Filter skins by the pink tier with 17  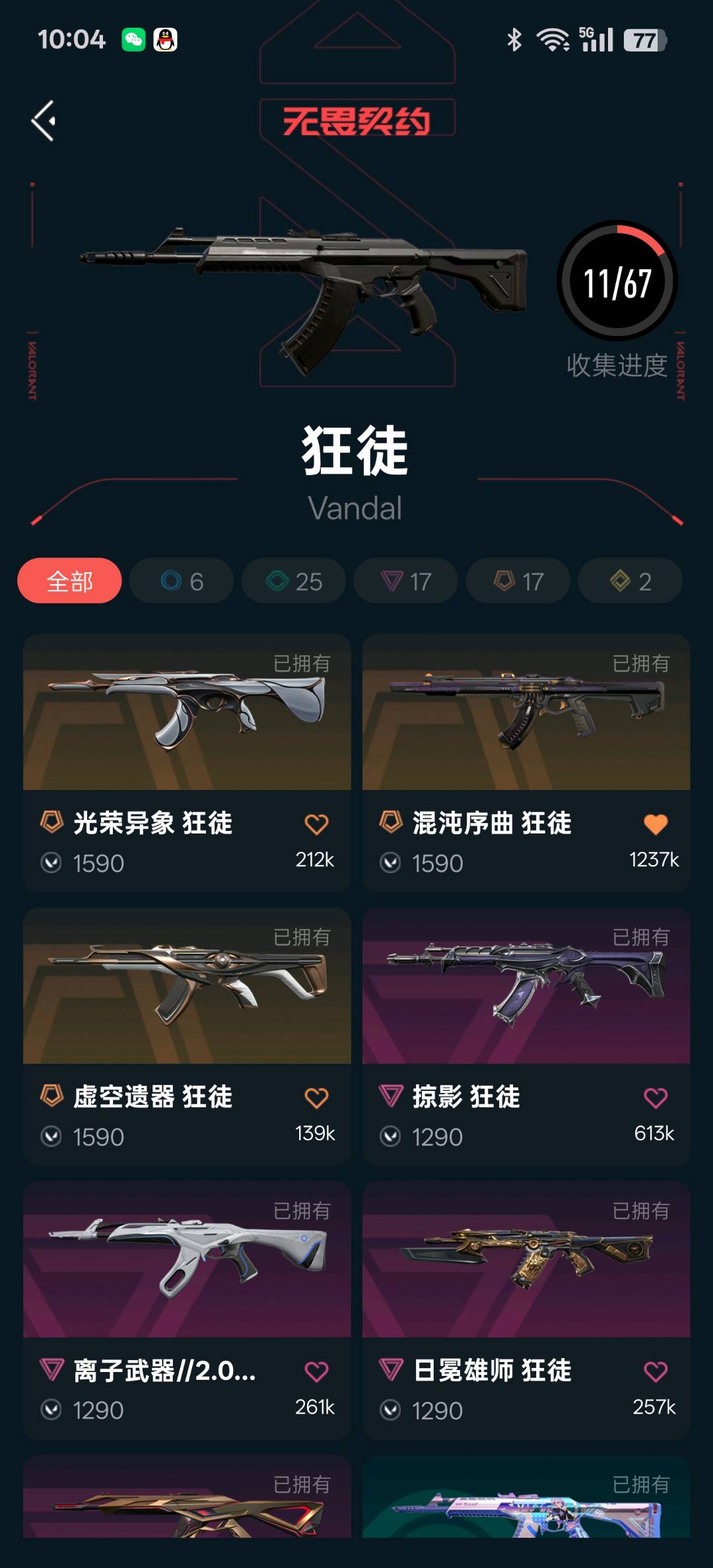[x=406, y=581]
